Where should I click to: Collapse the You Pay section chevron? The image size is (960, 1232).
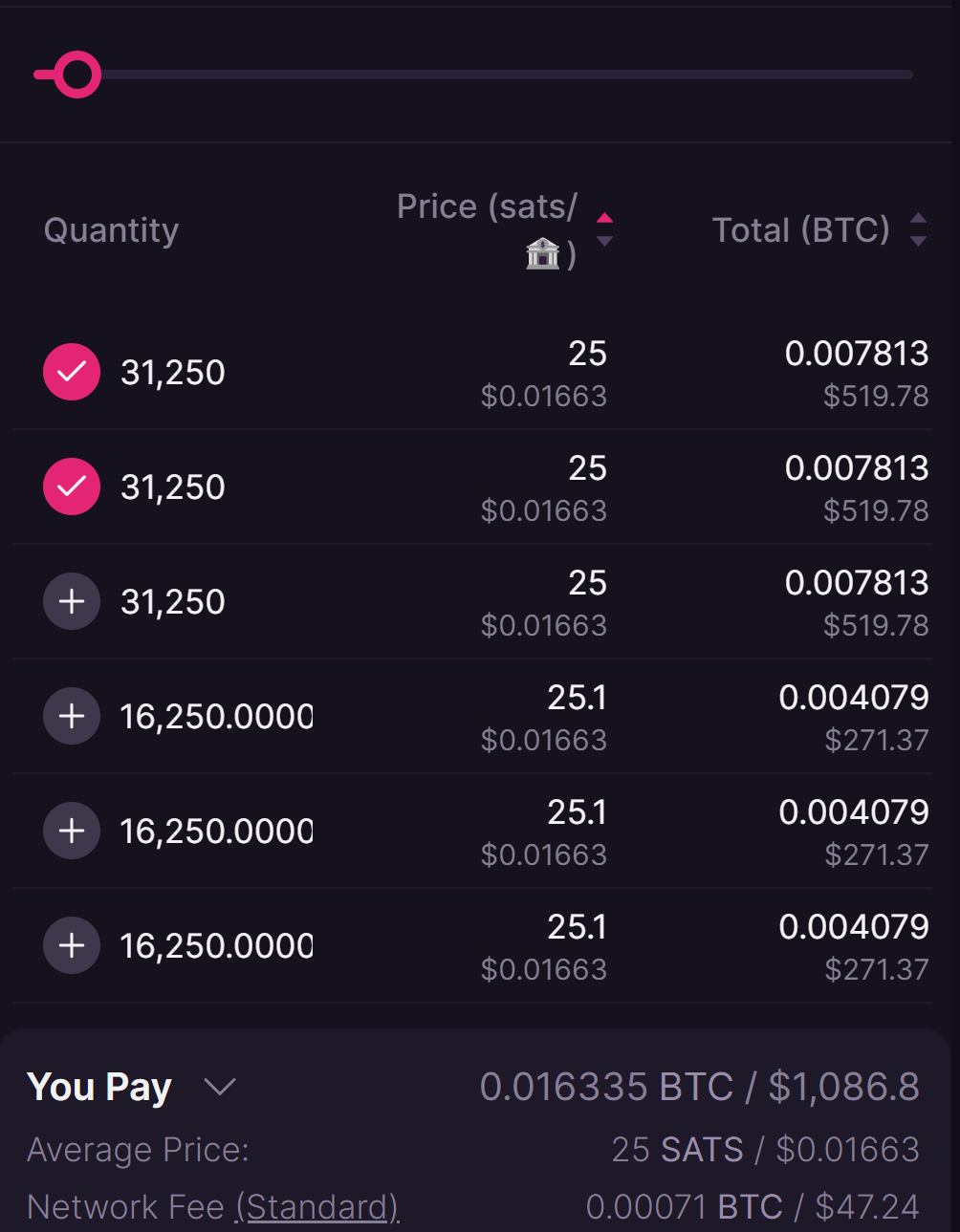click(221, 1087)
